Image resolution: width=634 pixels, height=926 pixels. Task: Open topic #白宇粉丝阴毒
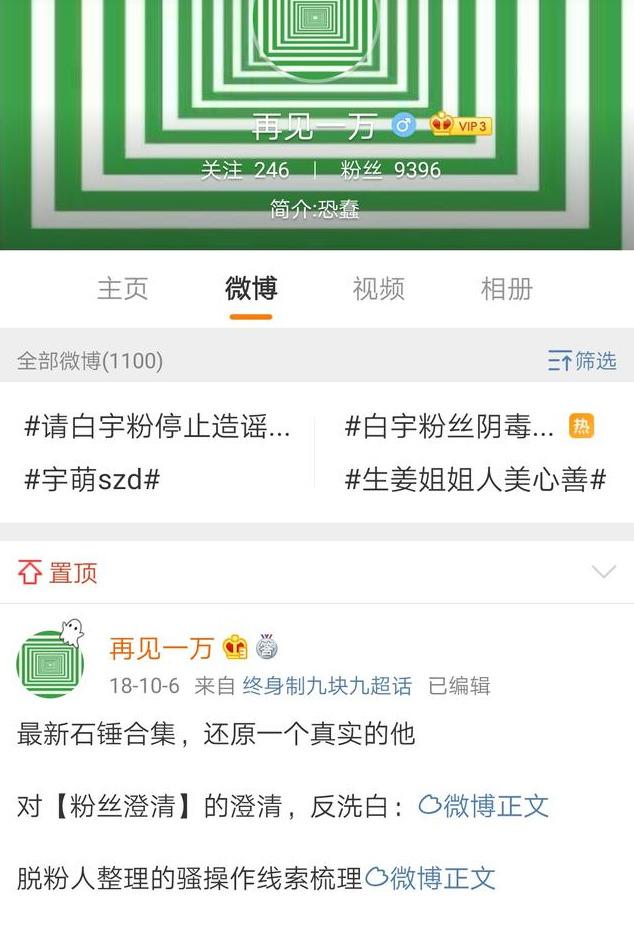(449, 427)
